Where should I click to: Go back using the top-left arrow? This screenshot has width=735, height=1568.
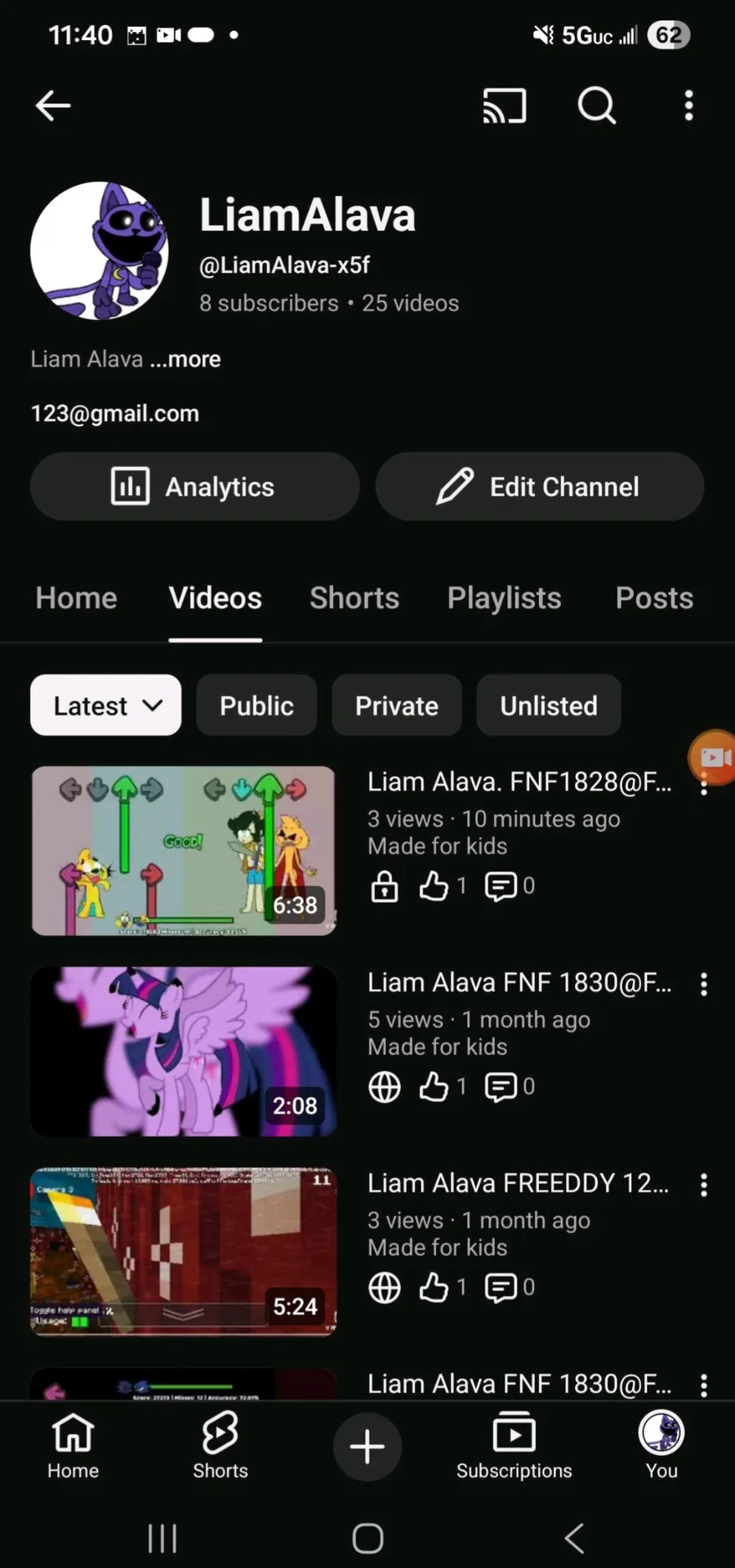(53, 105)
